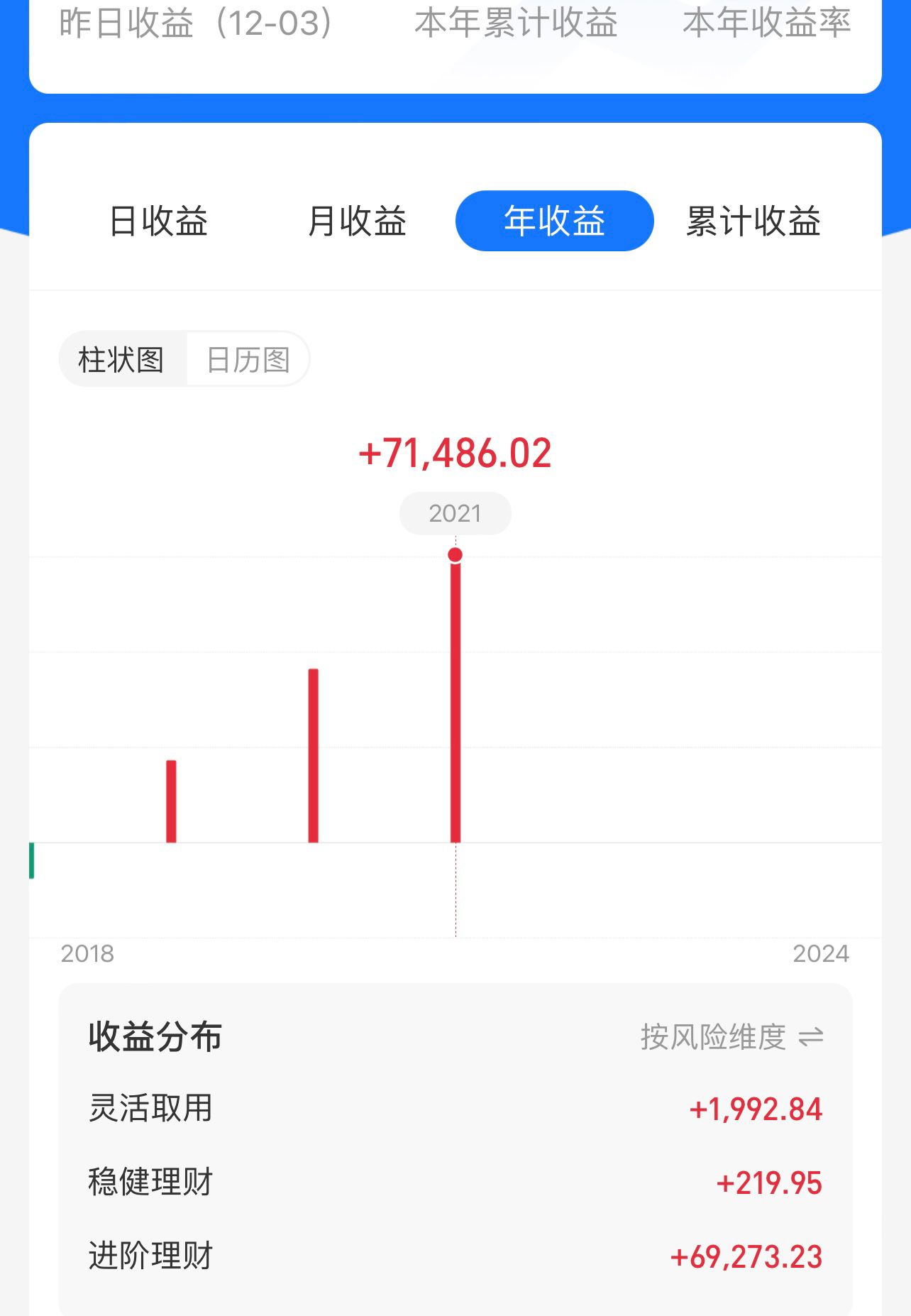
Task: Tap the 2021 year marker bubble
Action: [455, 512]
